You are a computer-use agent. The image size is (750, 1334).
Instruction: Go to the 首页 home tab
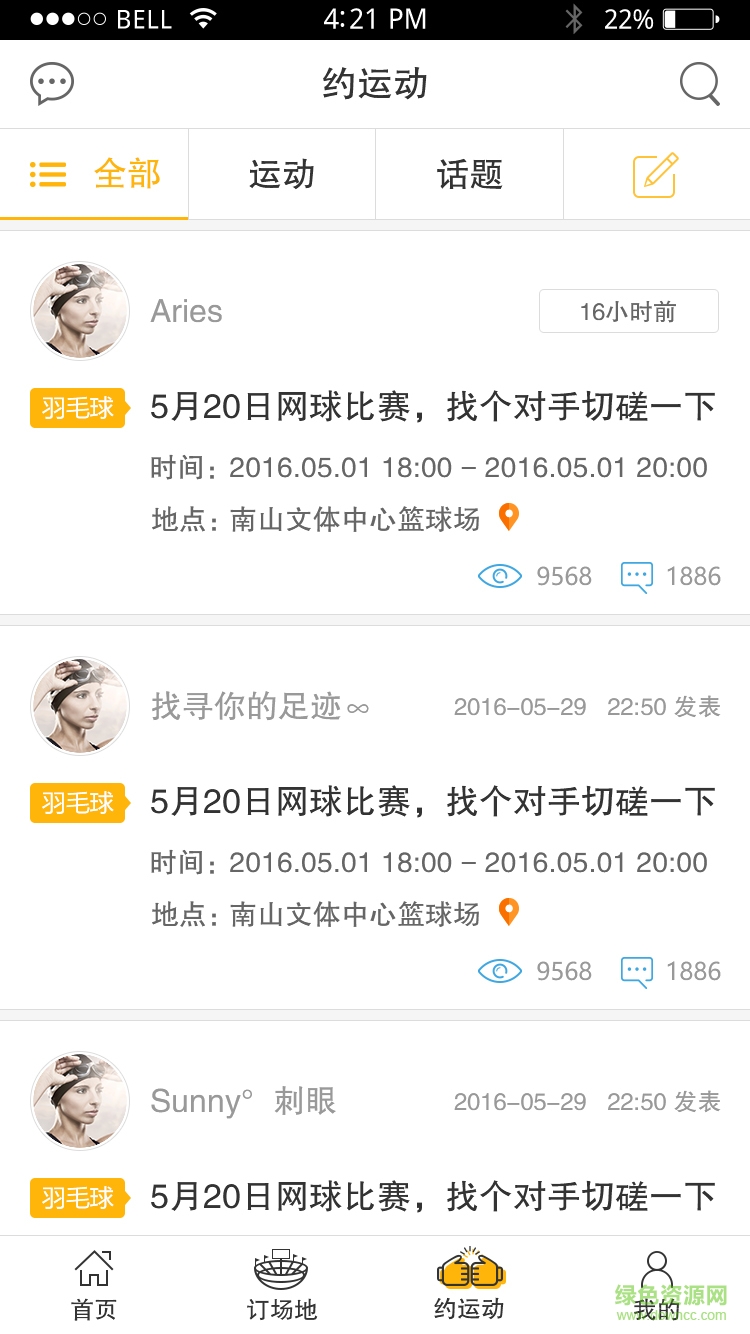tap(94, 1286)
